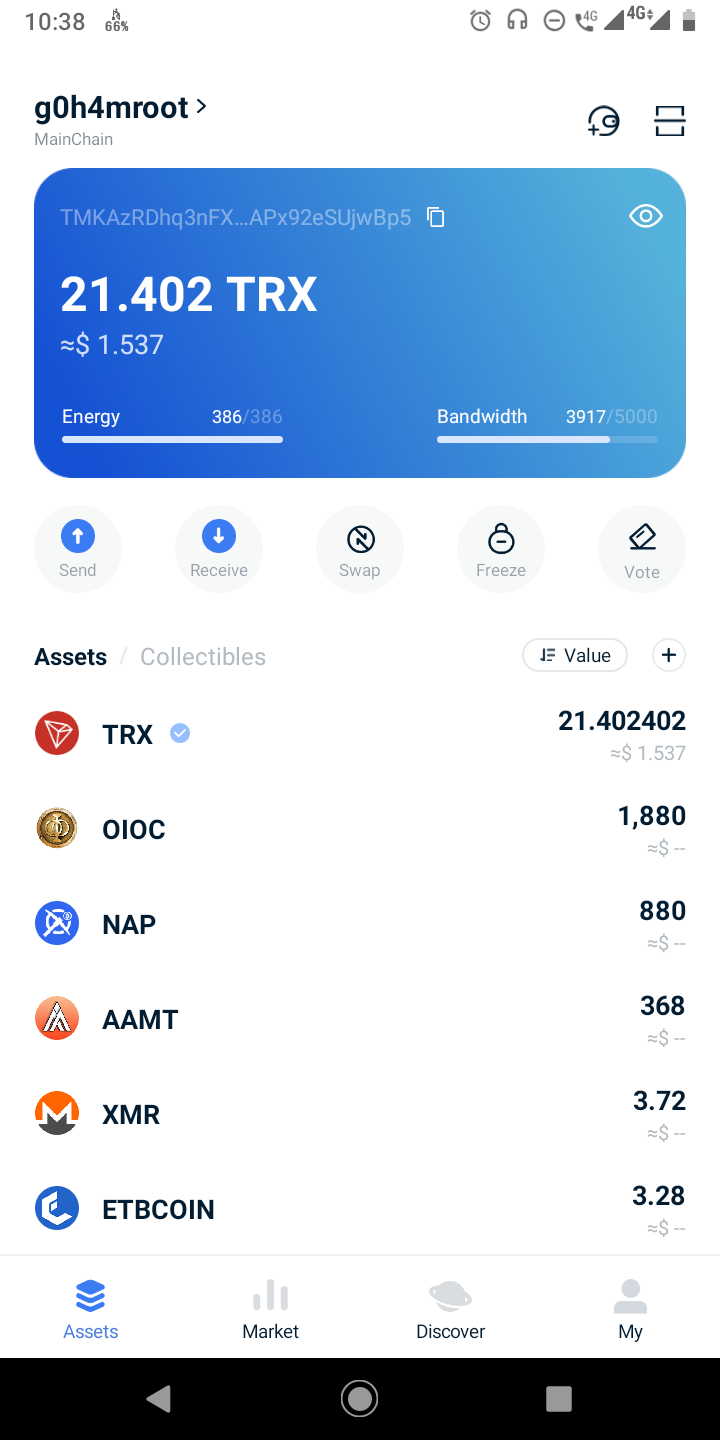Open the add wallet icon
This screenshot has height=1440, width=720.
[x=603, y=122]
